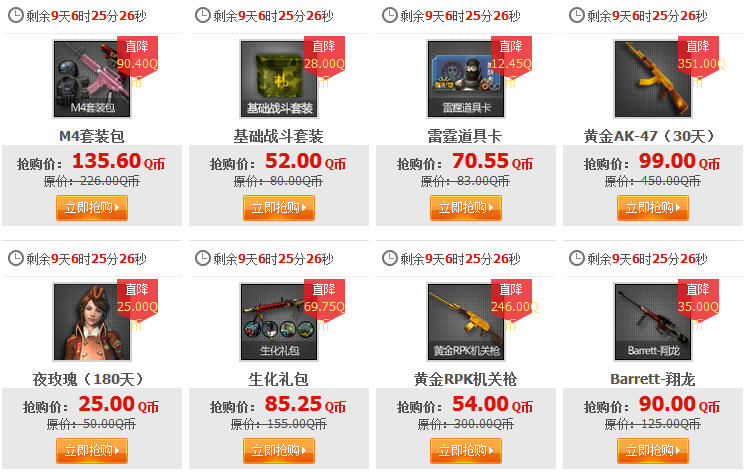Select the Barrett-翔龙 rifle thumbnail
Viewport: 751px width, 473px height.
pyautogui.click(x=651, y=321)
